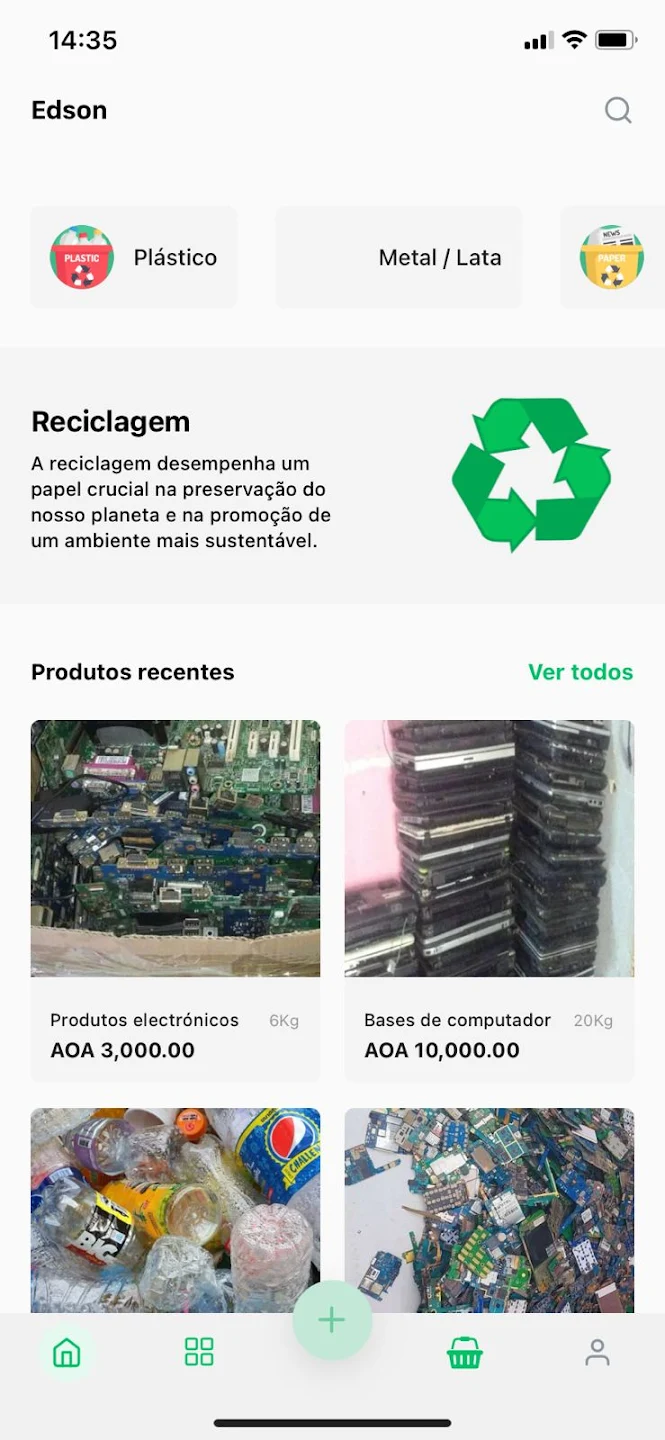Open the search icon
665x1440 pixels.
point(618,110)
